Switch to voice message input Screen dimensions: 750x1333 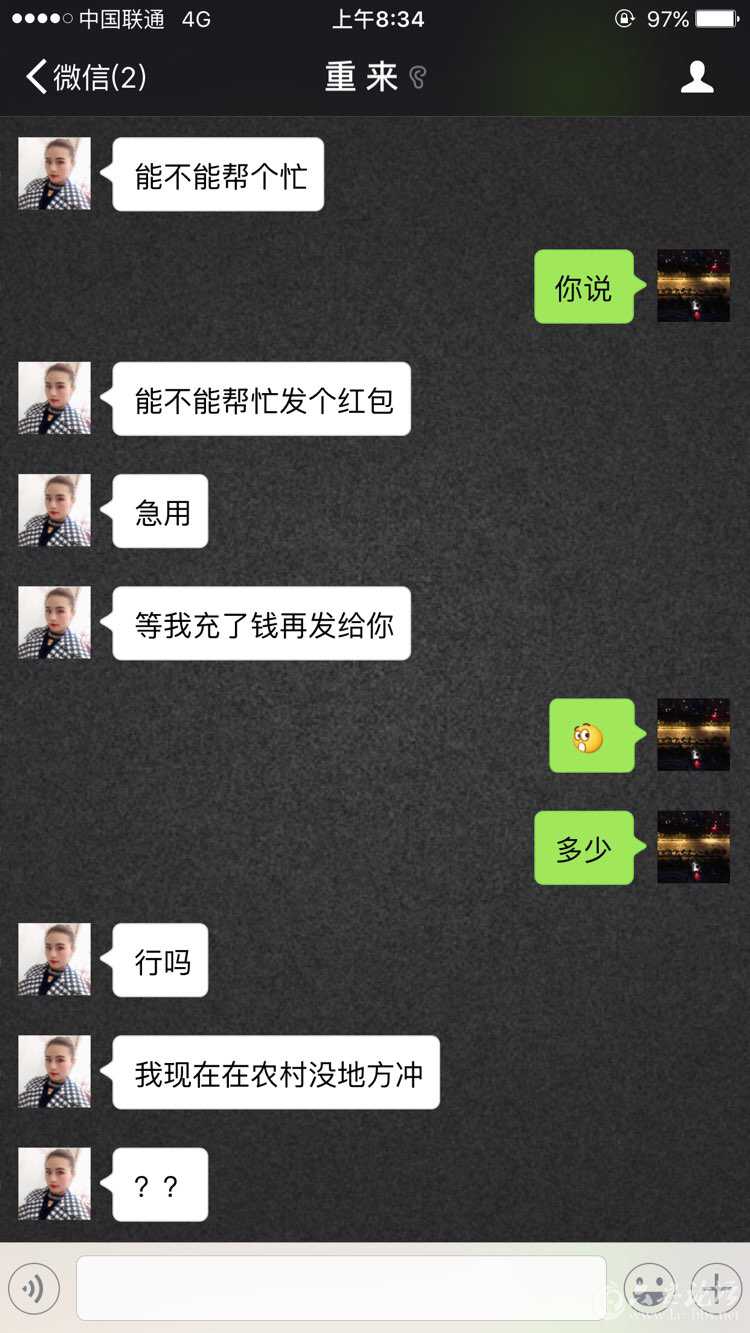click(34, 1288)
